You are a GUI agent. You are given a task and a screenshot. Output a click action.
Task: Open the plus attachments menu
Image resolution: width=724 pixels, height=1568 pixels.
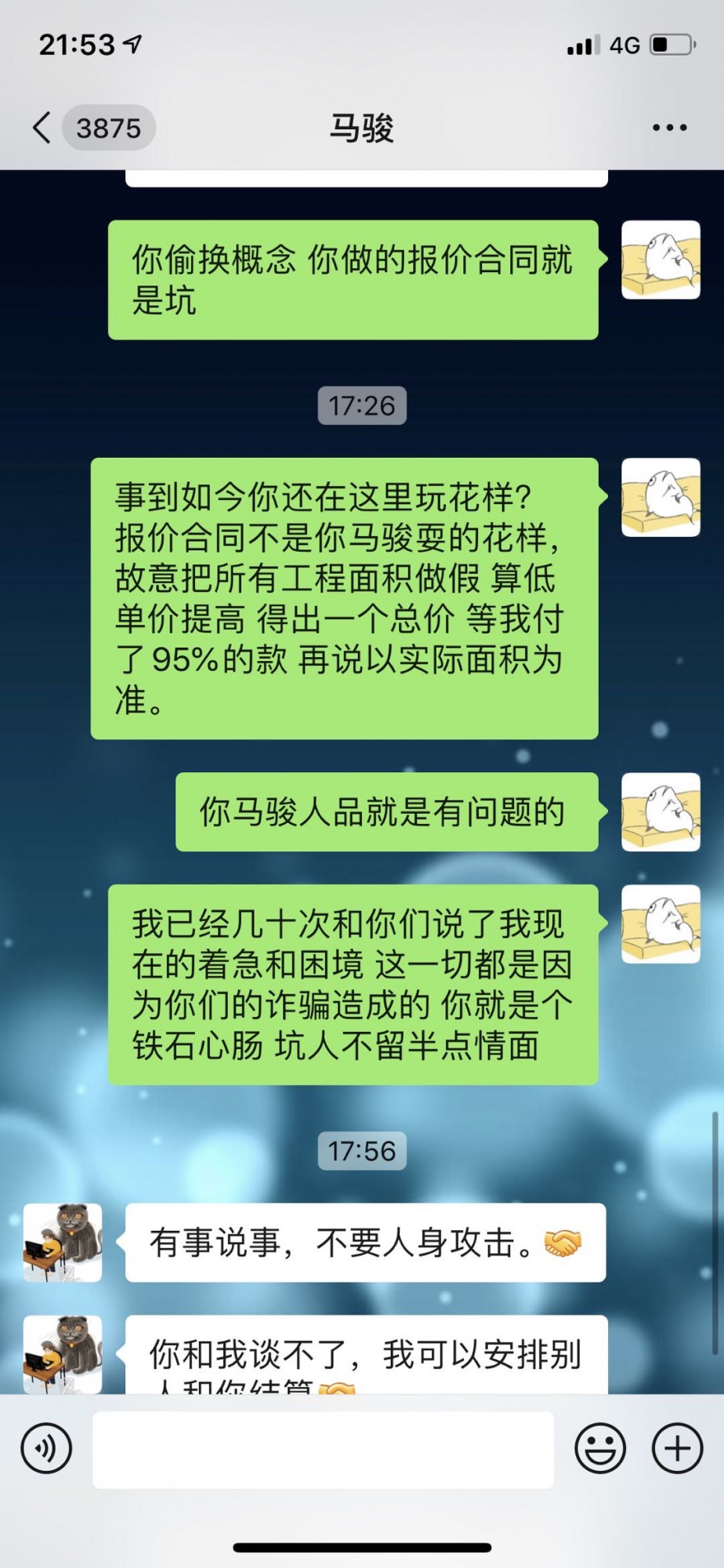pyautogui.click(x=677, y=1448)
